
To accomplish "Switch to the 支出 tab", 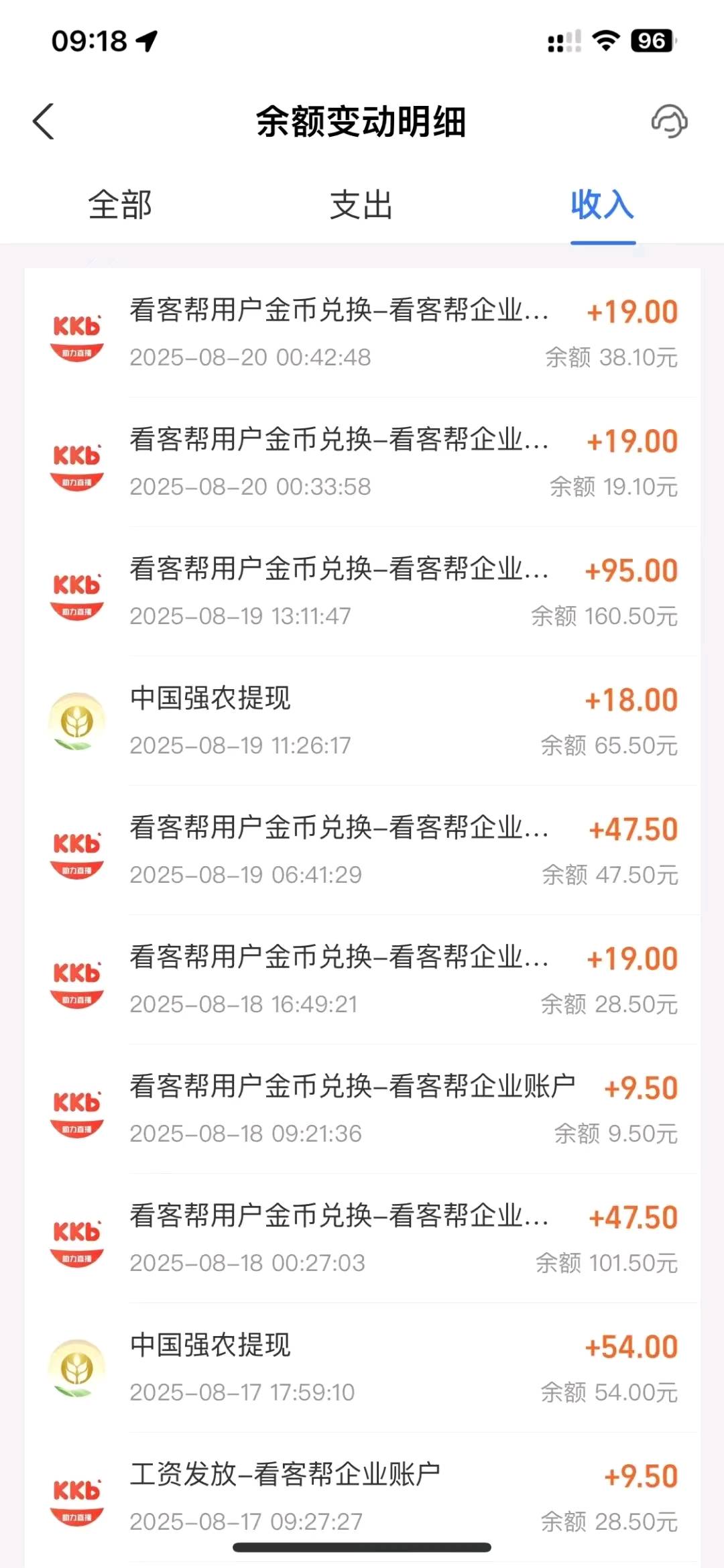I will point(361,205).
